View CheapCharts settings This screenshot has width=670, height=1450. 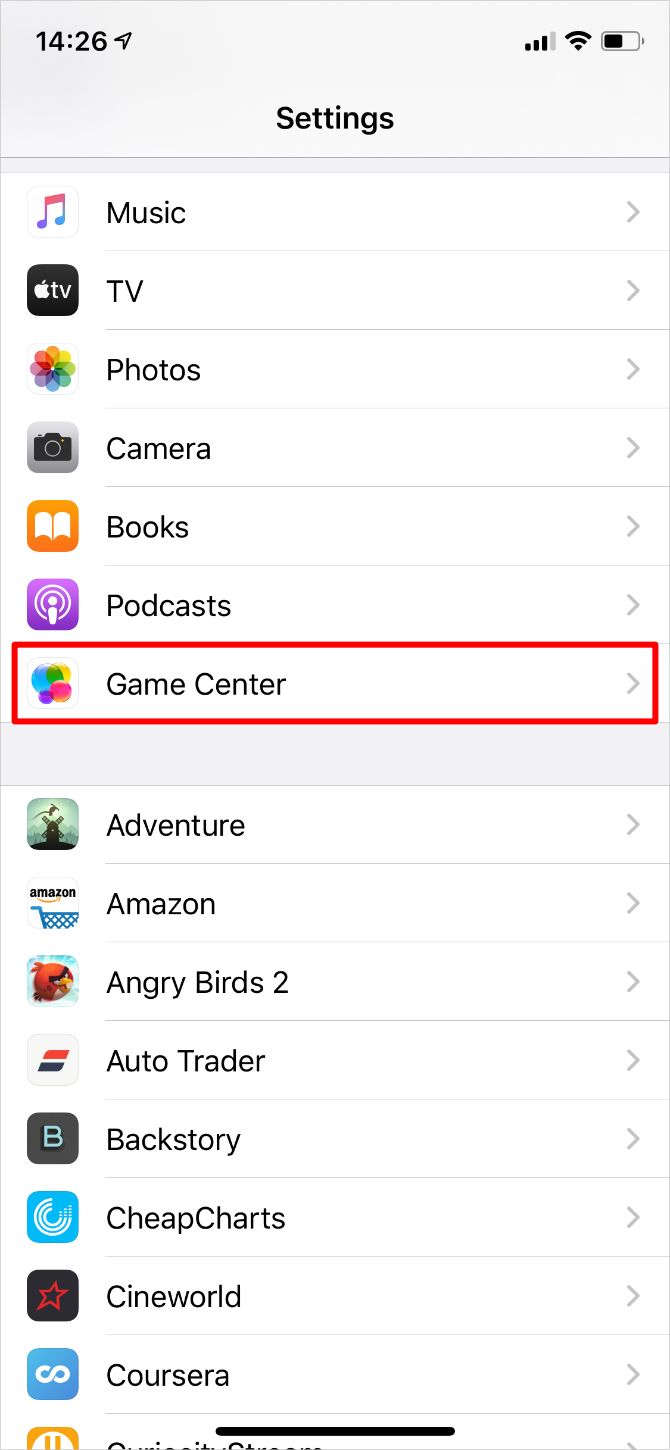click(335, 1218)
